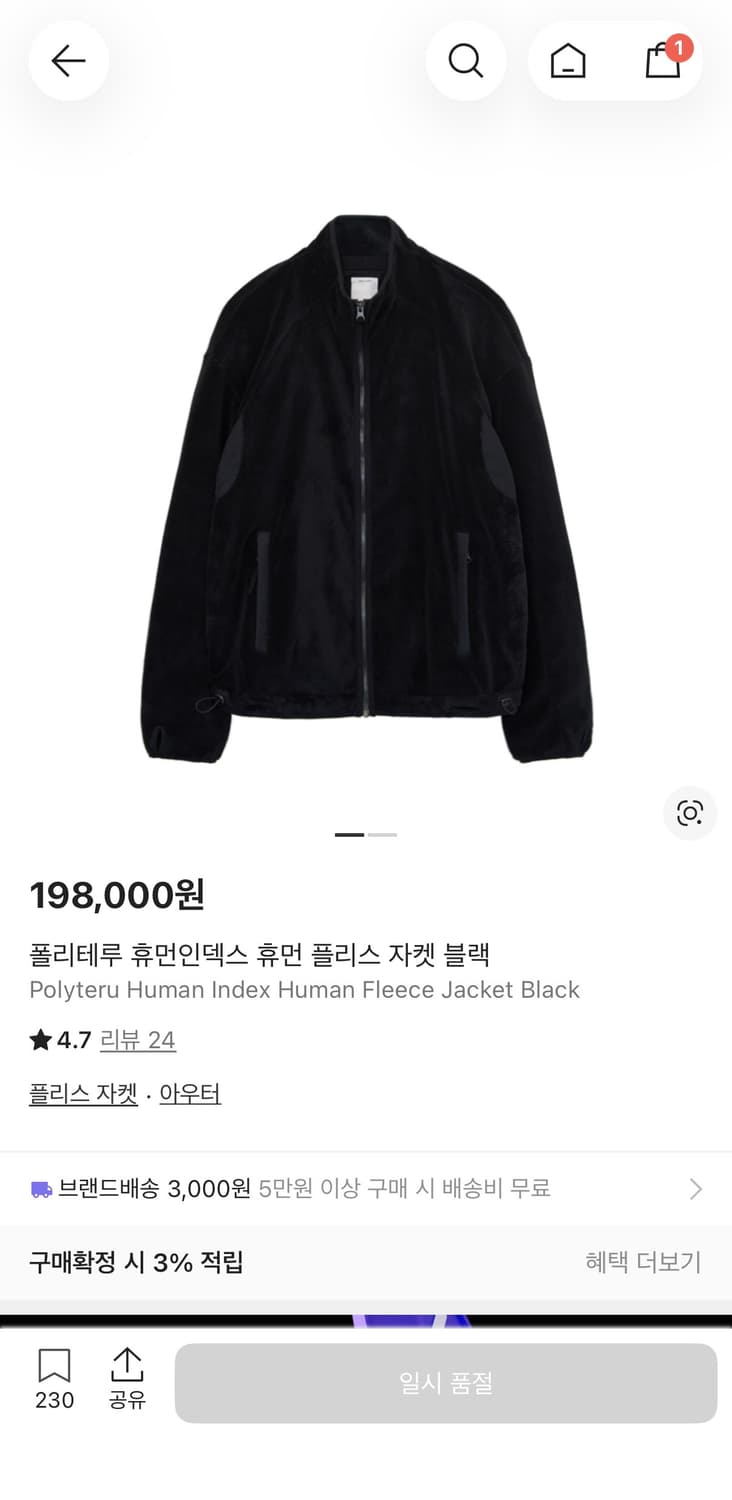This screenshot has width=732, height=1500.
Task: Open the 아우터 category link
Action: (190, 1094)
